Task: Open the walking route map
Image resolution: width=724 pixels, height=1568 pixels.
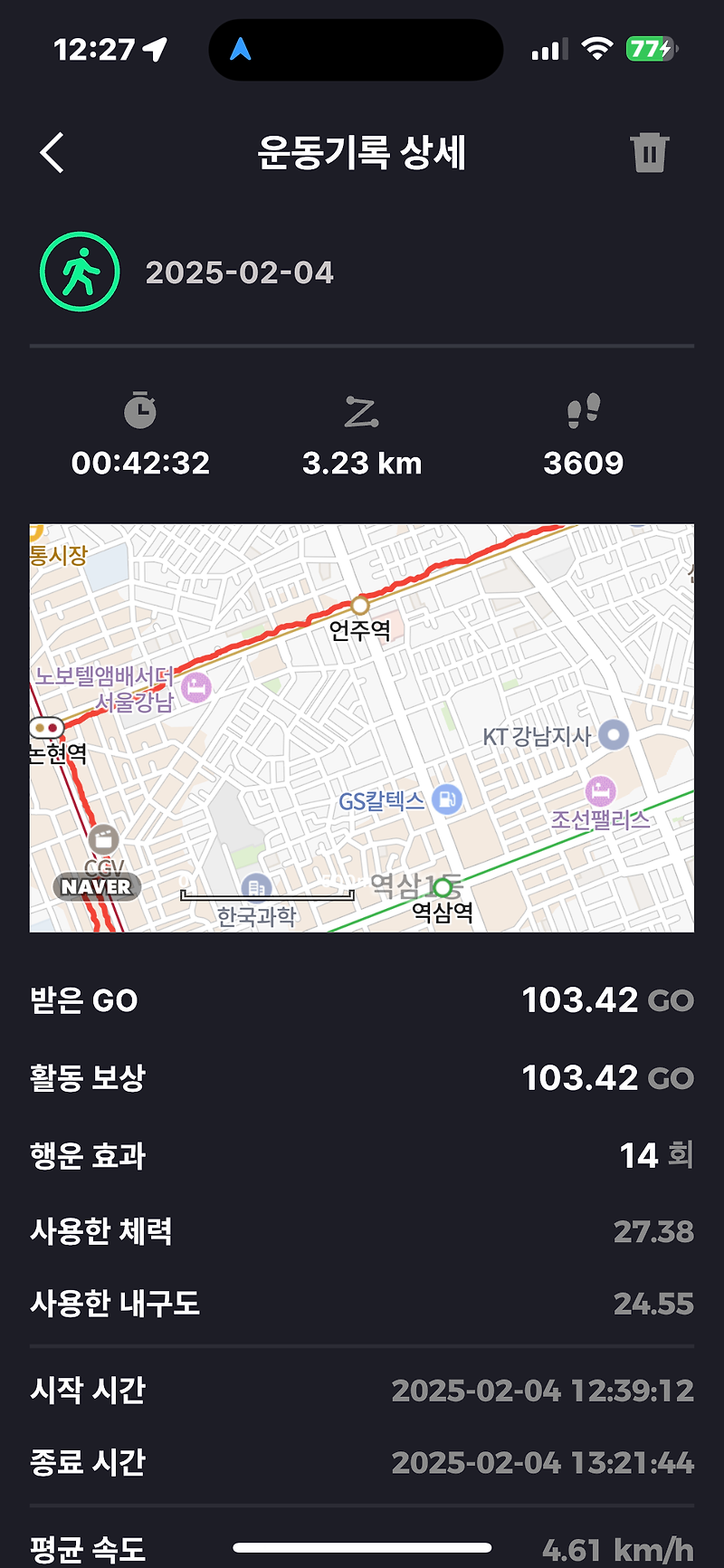Action: coord(362,728)
